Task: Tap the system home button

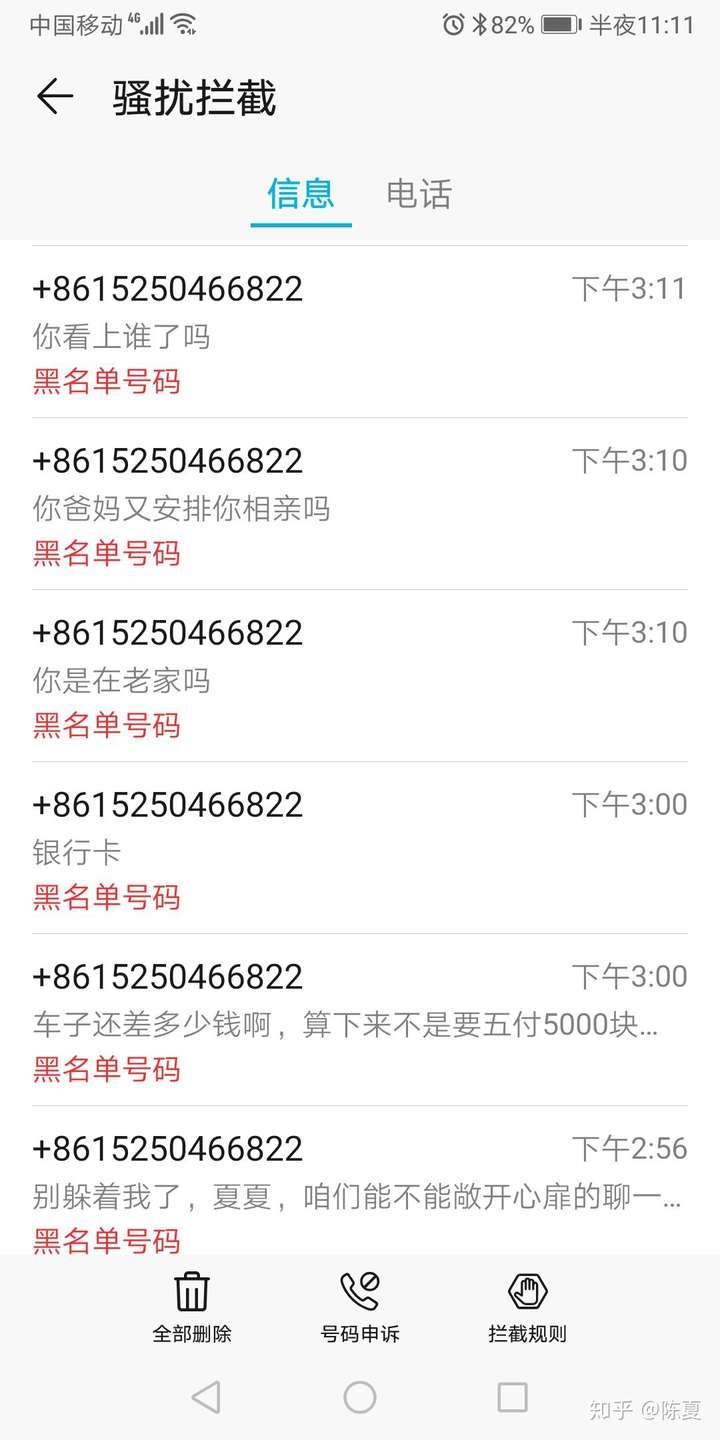Action: pos(360,1397)
